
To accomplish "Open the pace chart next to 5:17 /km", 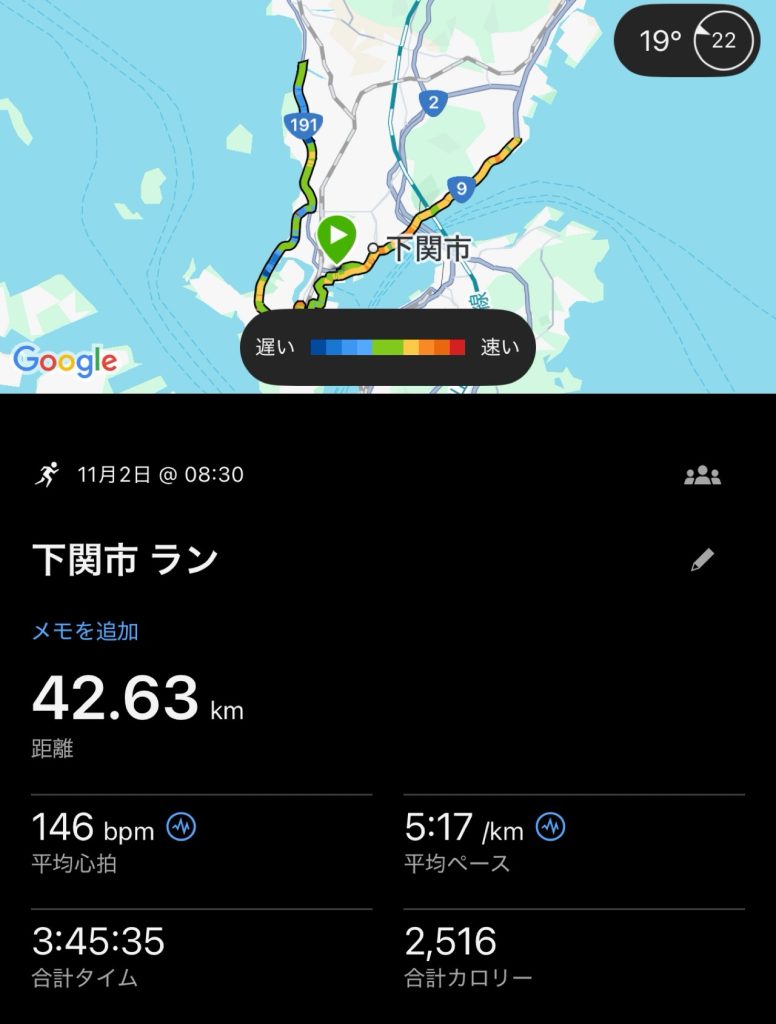I will [x=550, y=827].
